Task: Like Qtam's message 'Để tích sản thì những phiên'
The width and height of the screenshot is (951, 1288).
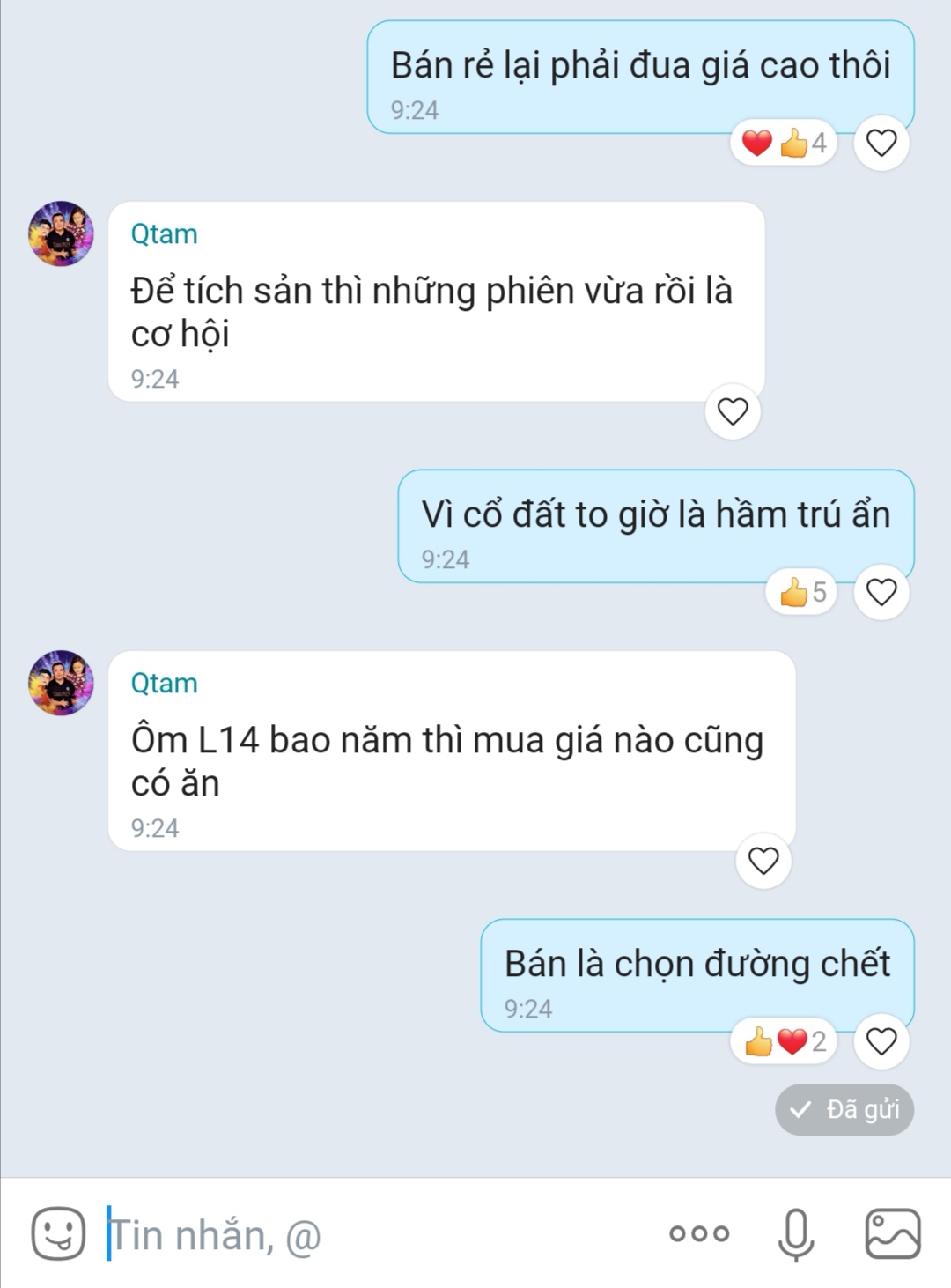Action: coord(733,411)
